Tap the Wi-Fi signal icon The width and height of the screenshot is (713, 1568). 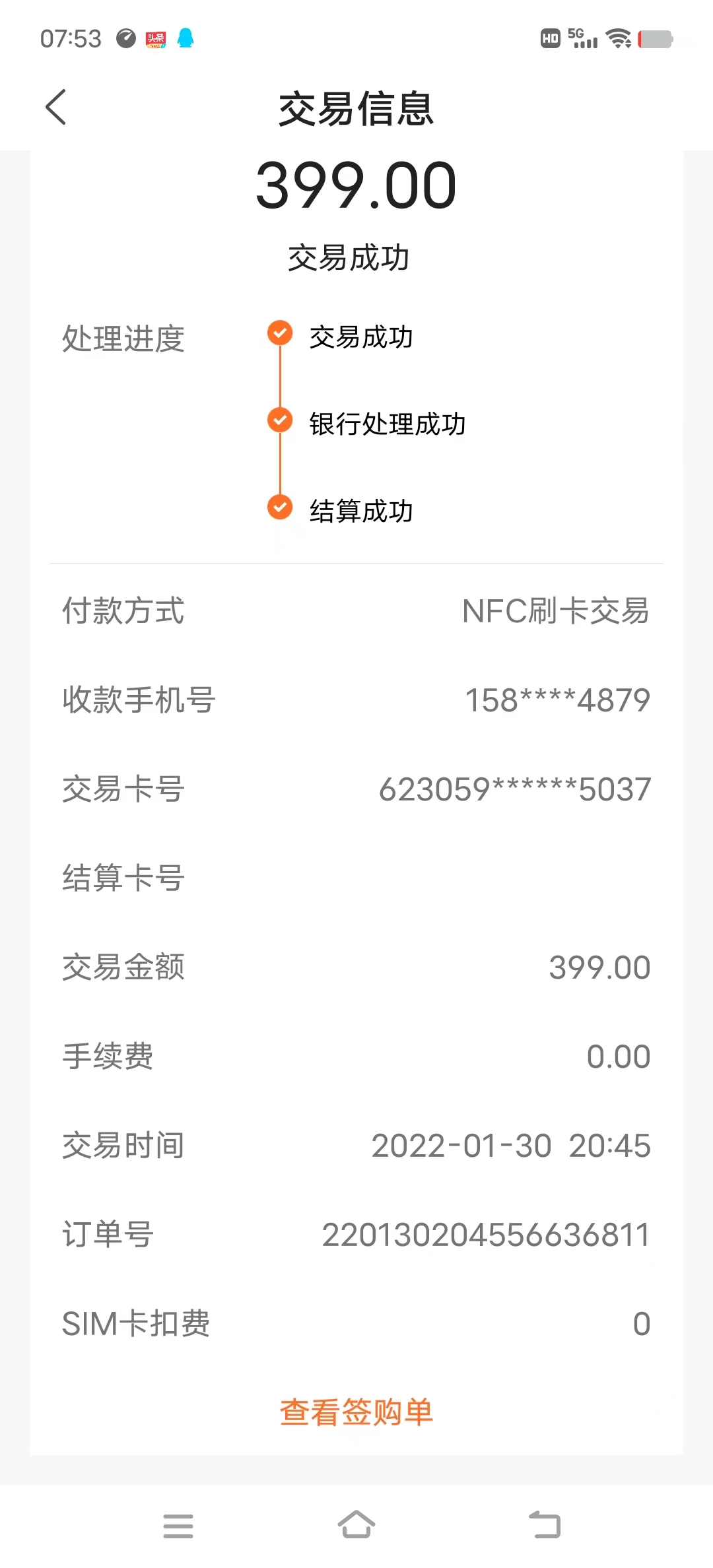618,38
